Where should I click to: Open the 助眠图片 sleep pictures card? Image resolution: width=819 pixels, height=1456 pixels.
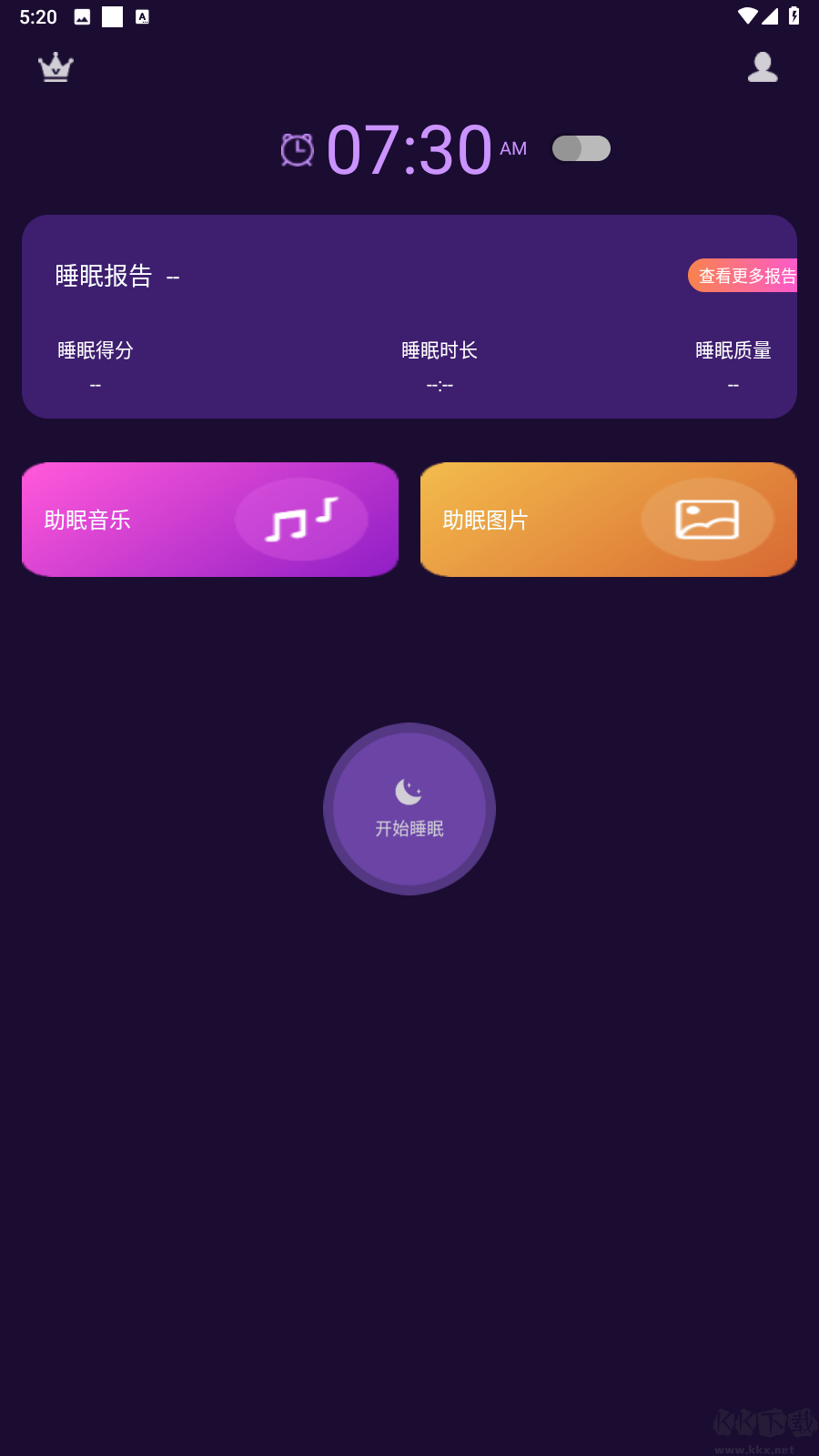tap(608, 519)
